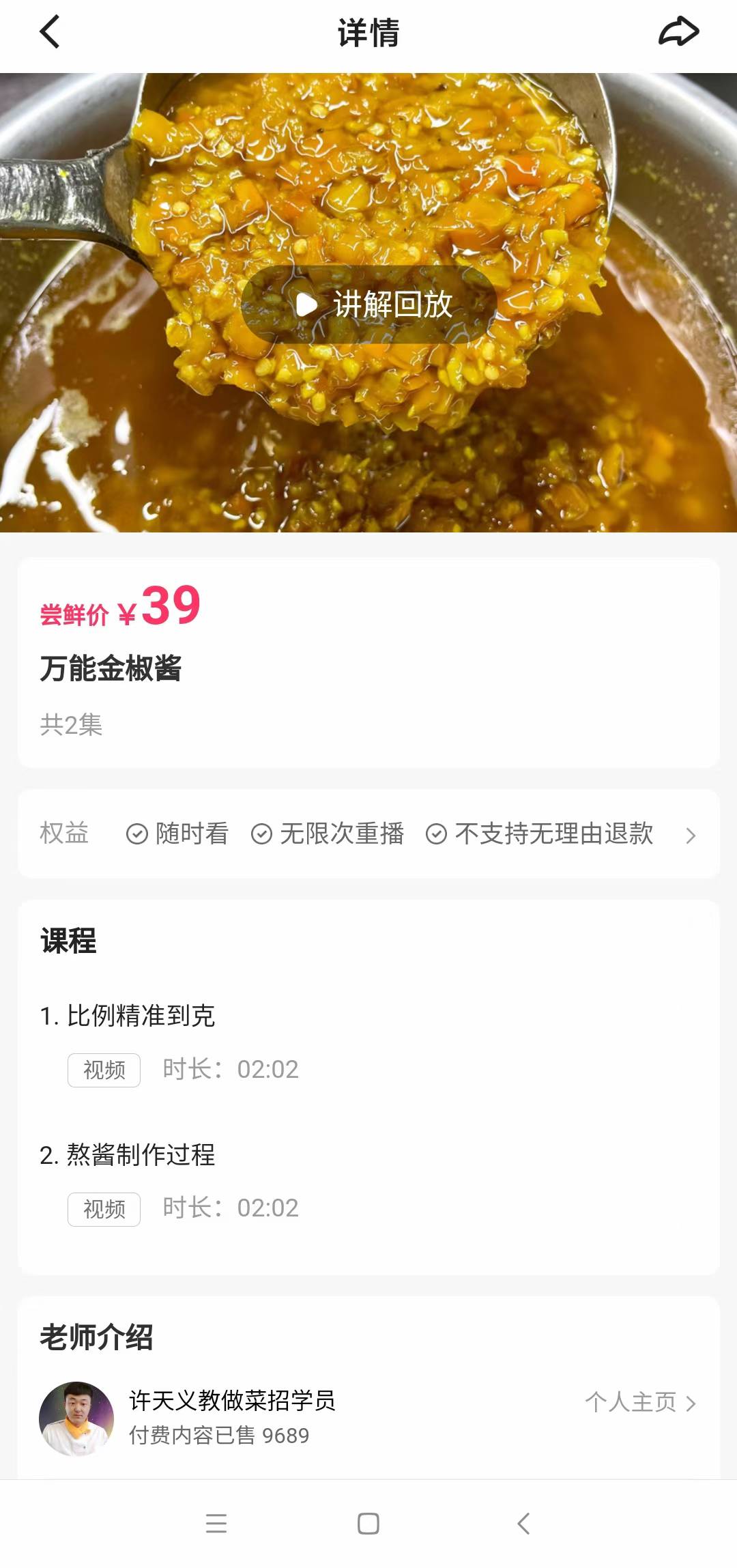Tap the checkmark icon beside 随时看
The height and width of the screenshot is (1568, 737).
[x=136, y=833]
